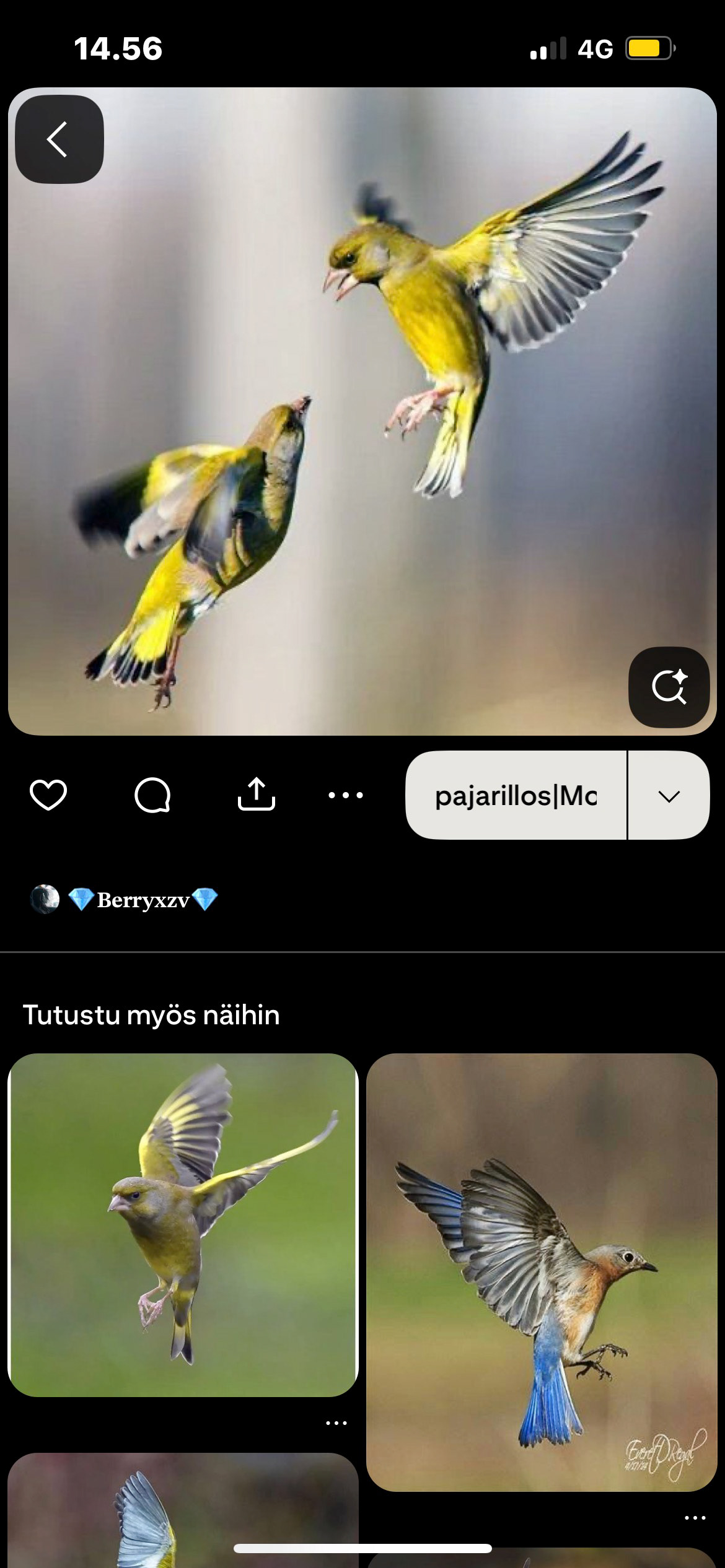Image resolution: width=725 pixels, height=1568 pixels.
Task: Open the pin's three-dot options menu
Action: [x=346, y=795]
